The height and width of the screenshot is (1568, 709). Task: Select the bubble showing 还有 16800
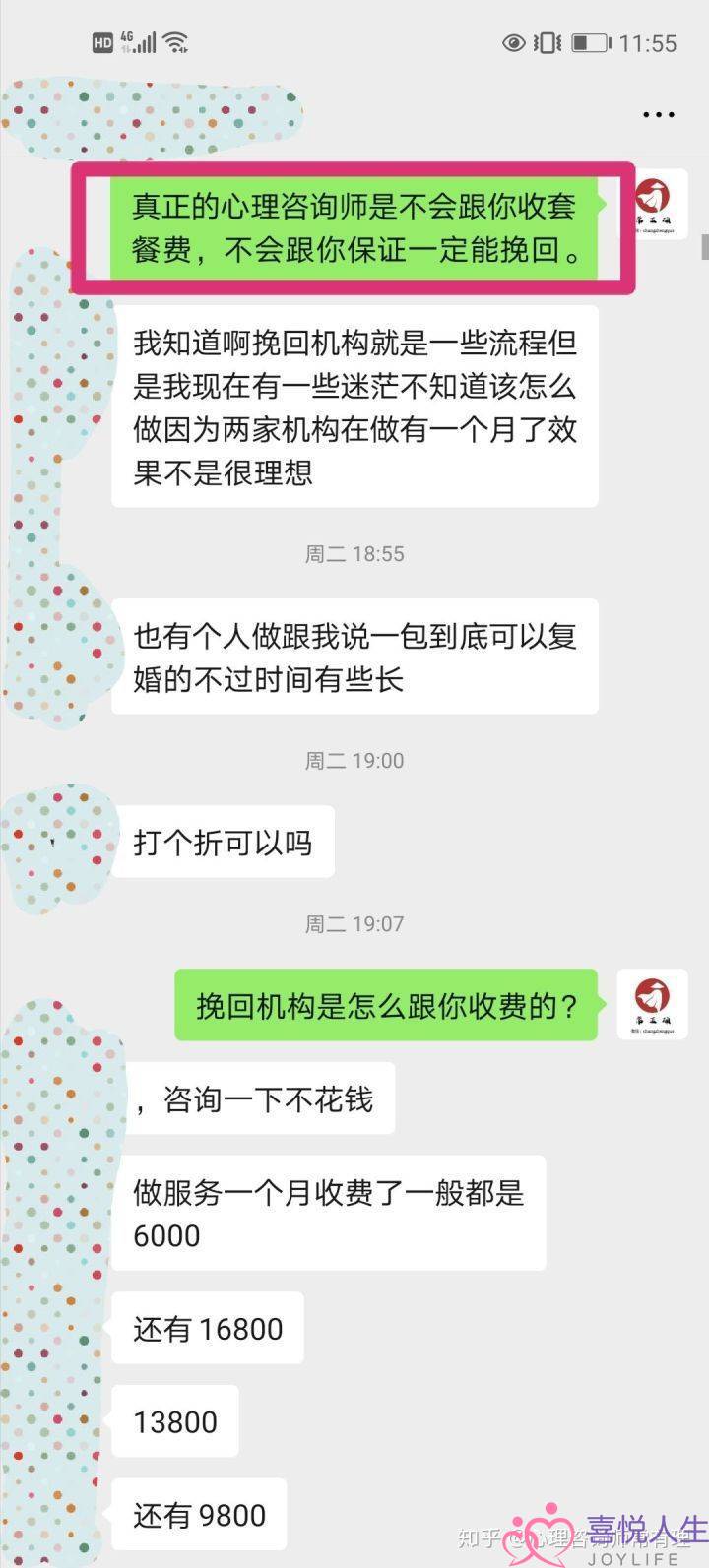207,1328
